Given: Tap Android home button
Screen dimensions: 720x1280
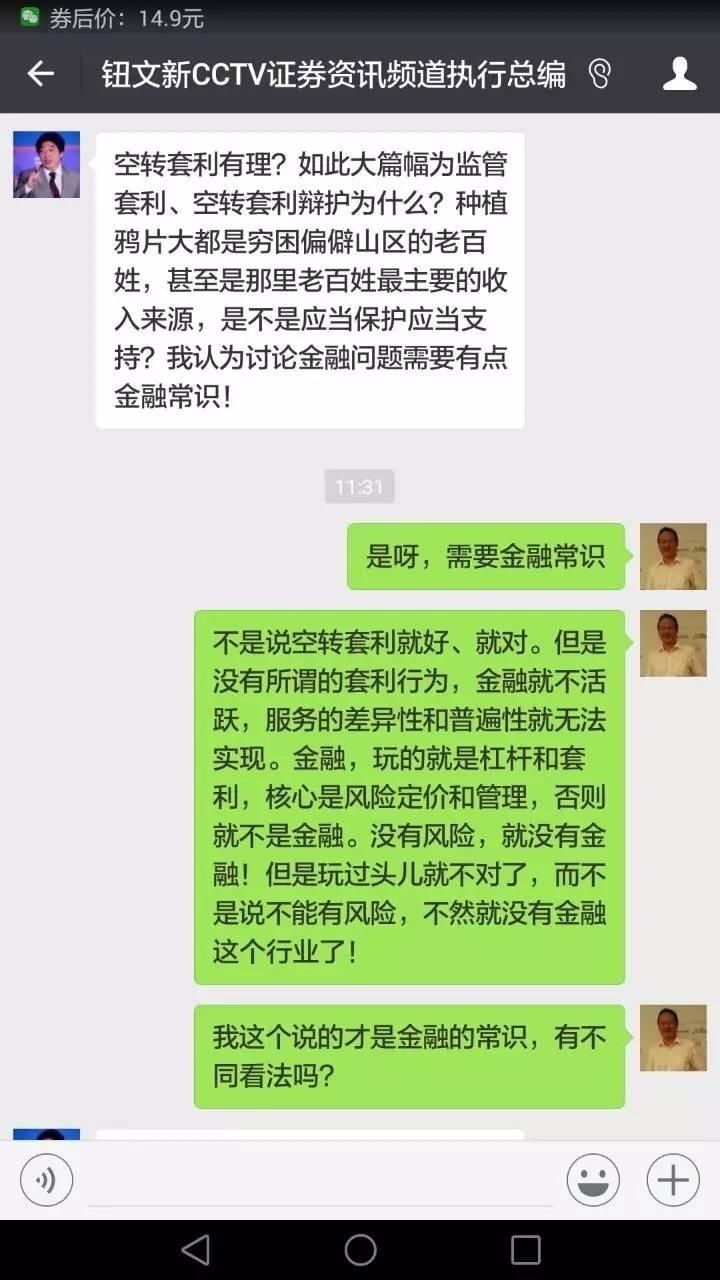Looking at the screenshot, I should (x=360, y=1249).
